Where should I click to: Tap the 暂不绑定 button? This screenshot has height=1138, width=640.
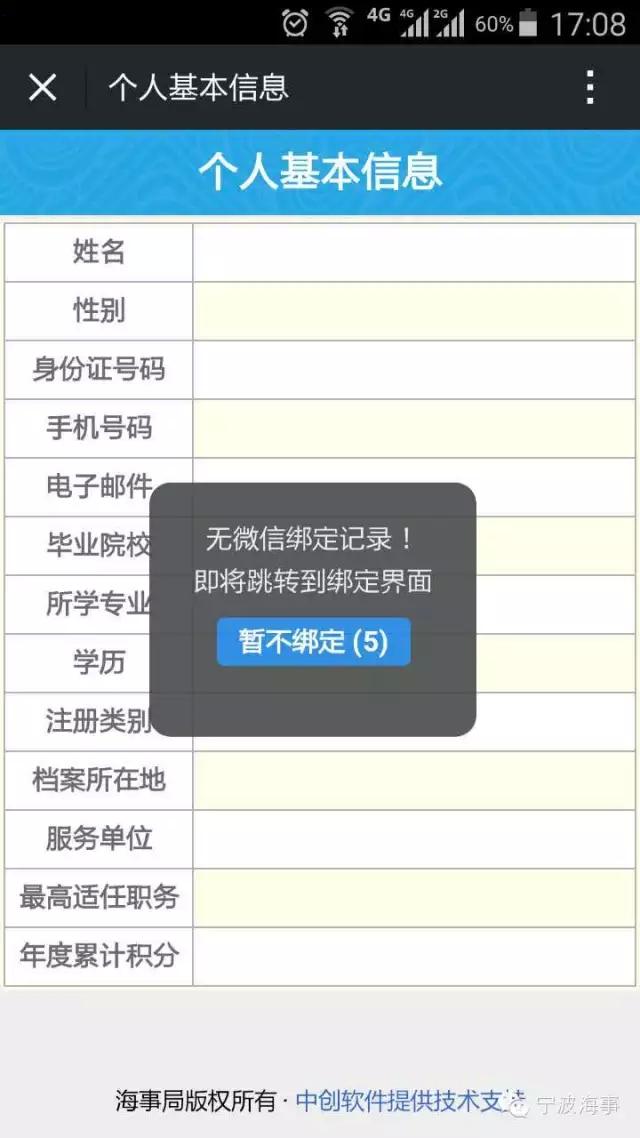click(313, 642)
